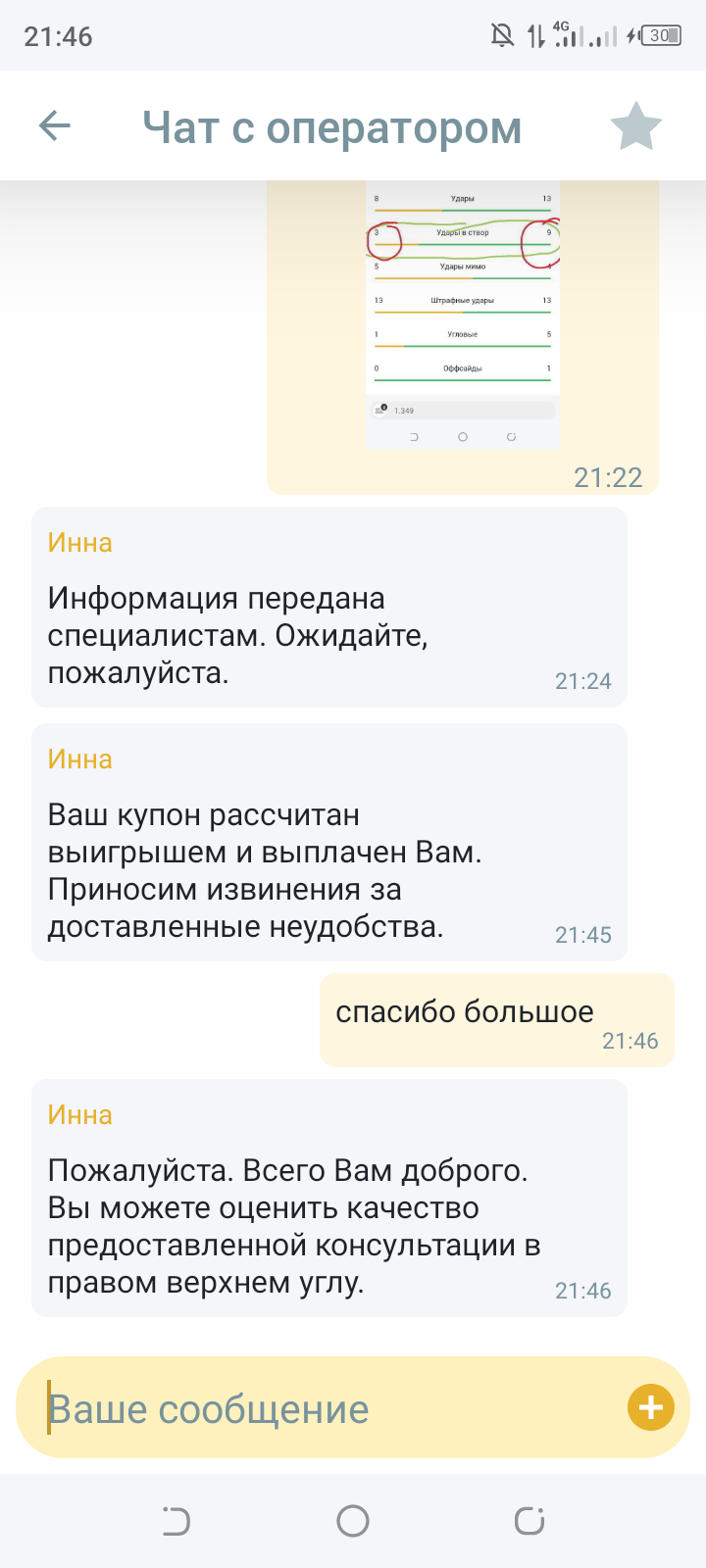Screen dimensions: 706x1568
Task: Attach a file with the plus button
Action: (650, 1408)
